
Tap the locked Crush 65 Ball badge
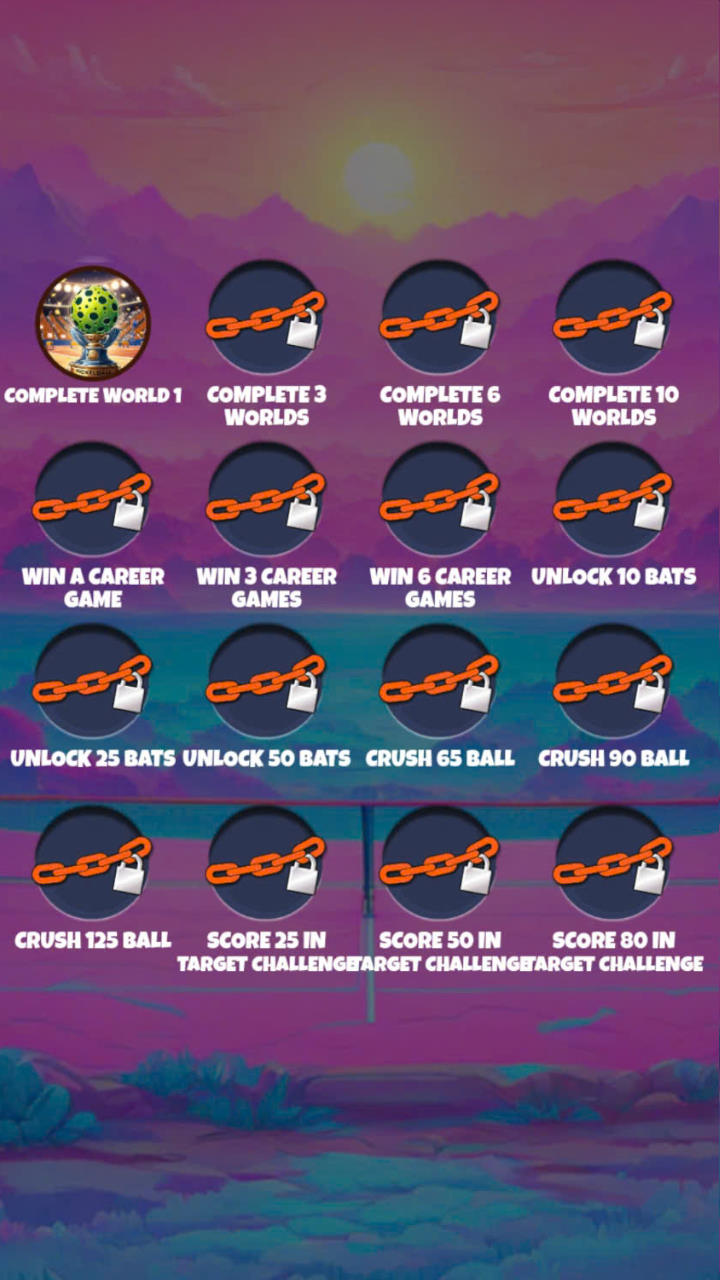click(x=440, y=682)
